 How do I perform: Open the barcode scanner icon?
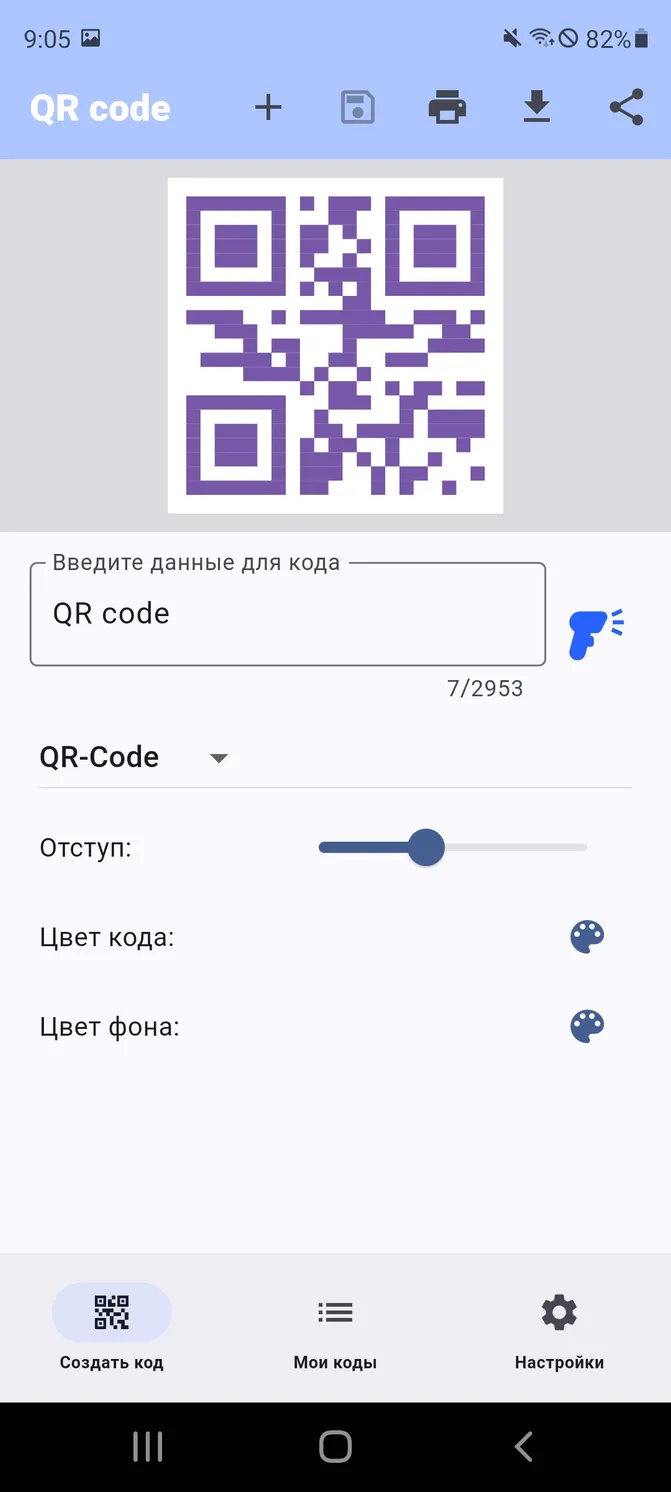pos(596,634)
